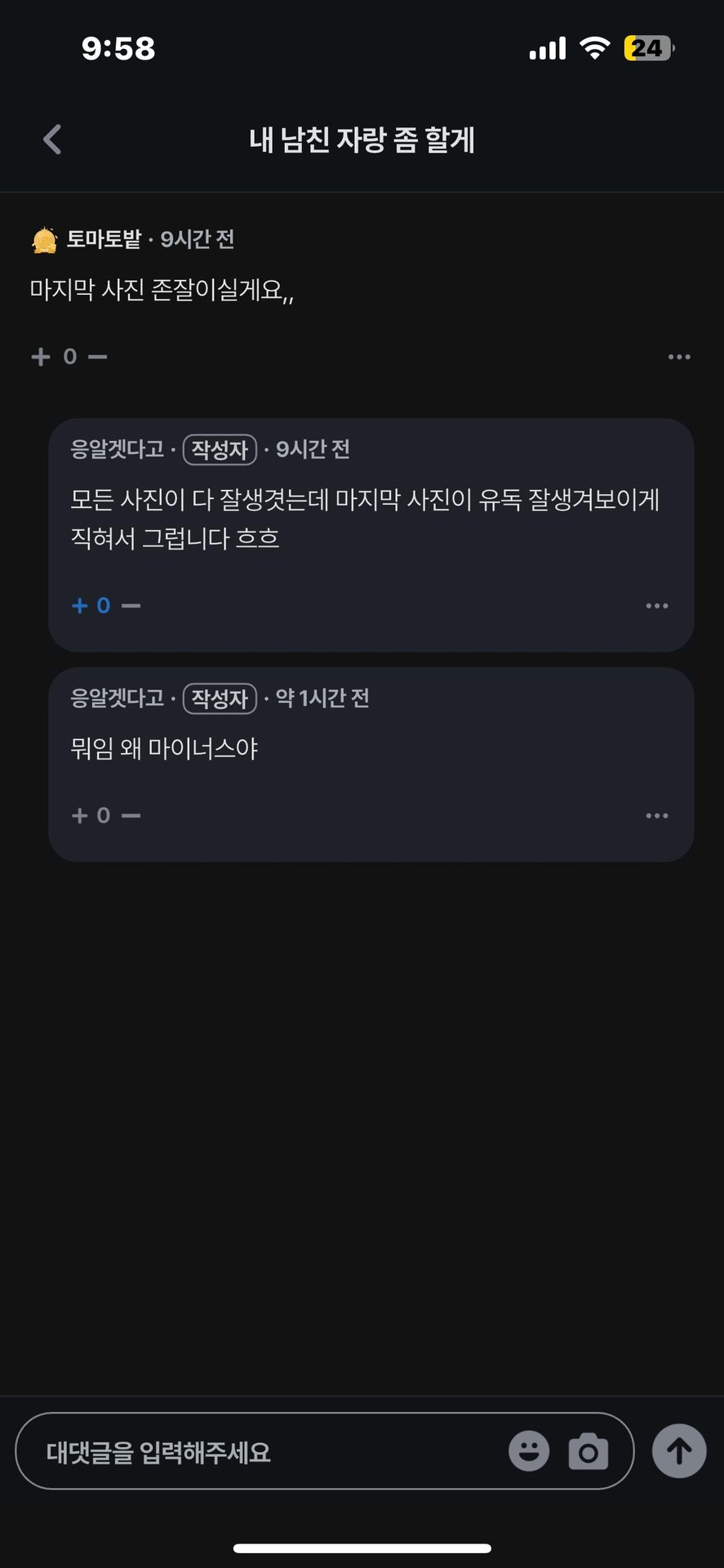Upvote 토마토밭's comment with the plus button

click(39, 356)
